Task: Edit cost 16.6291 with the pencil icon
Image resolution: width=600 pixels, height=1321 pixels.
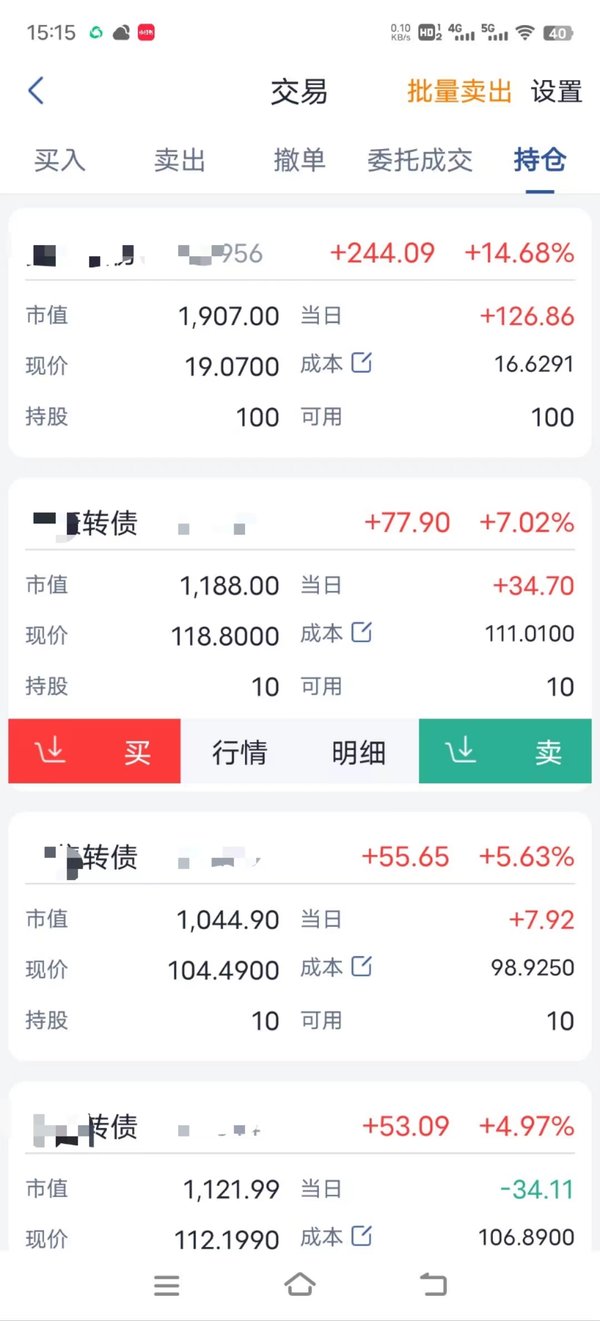Action: coord(361,364)
